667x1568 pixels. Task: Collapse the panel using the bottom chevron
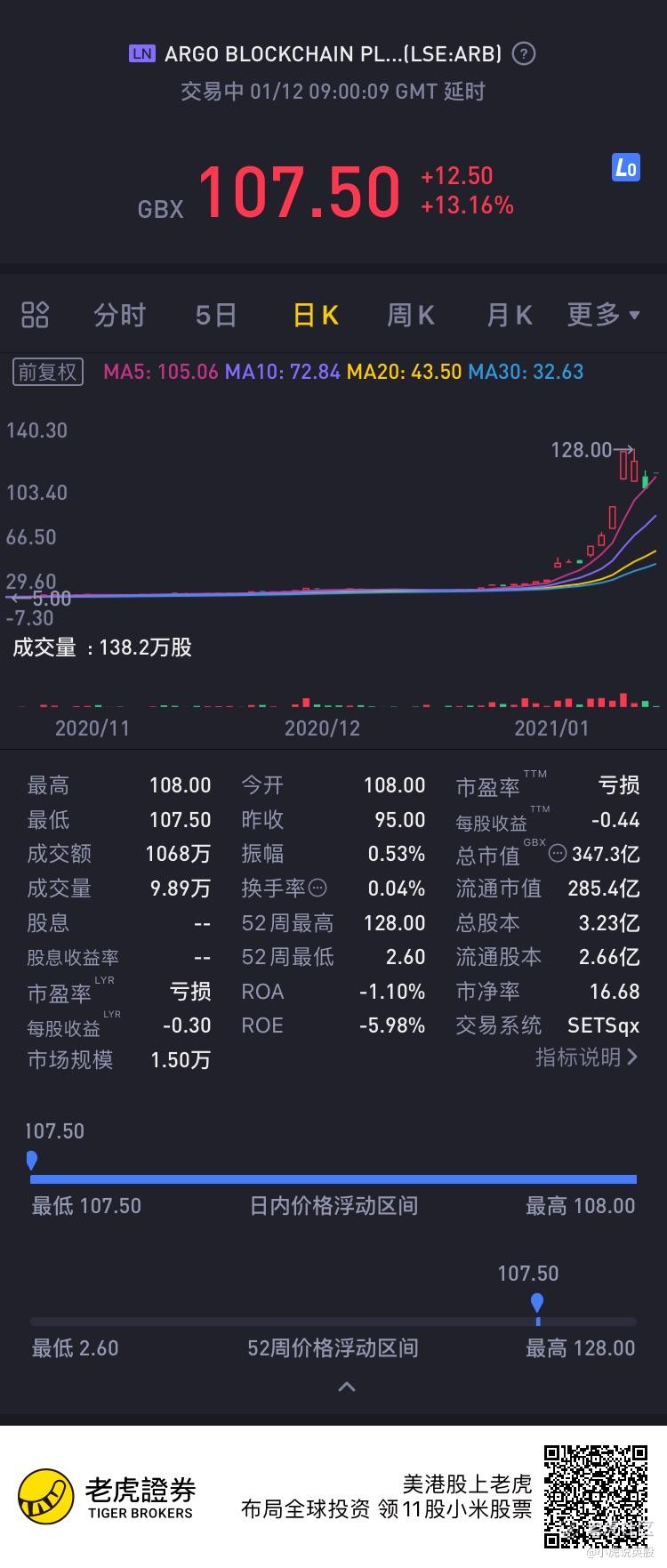pos(346,1386)
